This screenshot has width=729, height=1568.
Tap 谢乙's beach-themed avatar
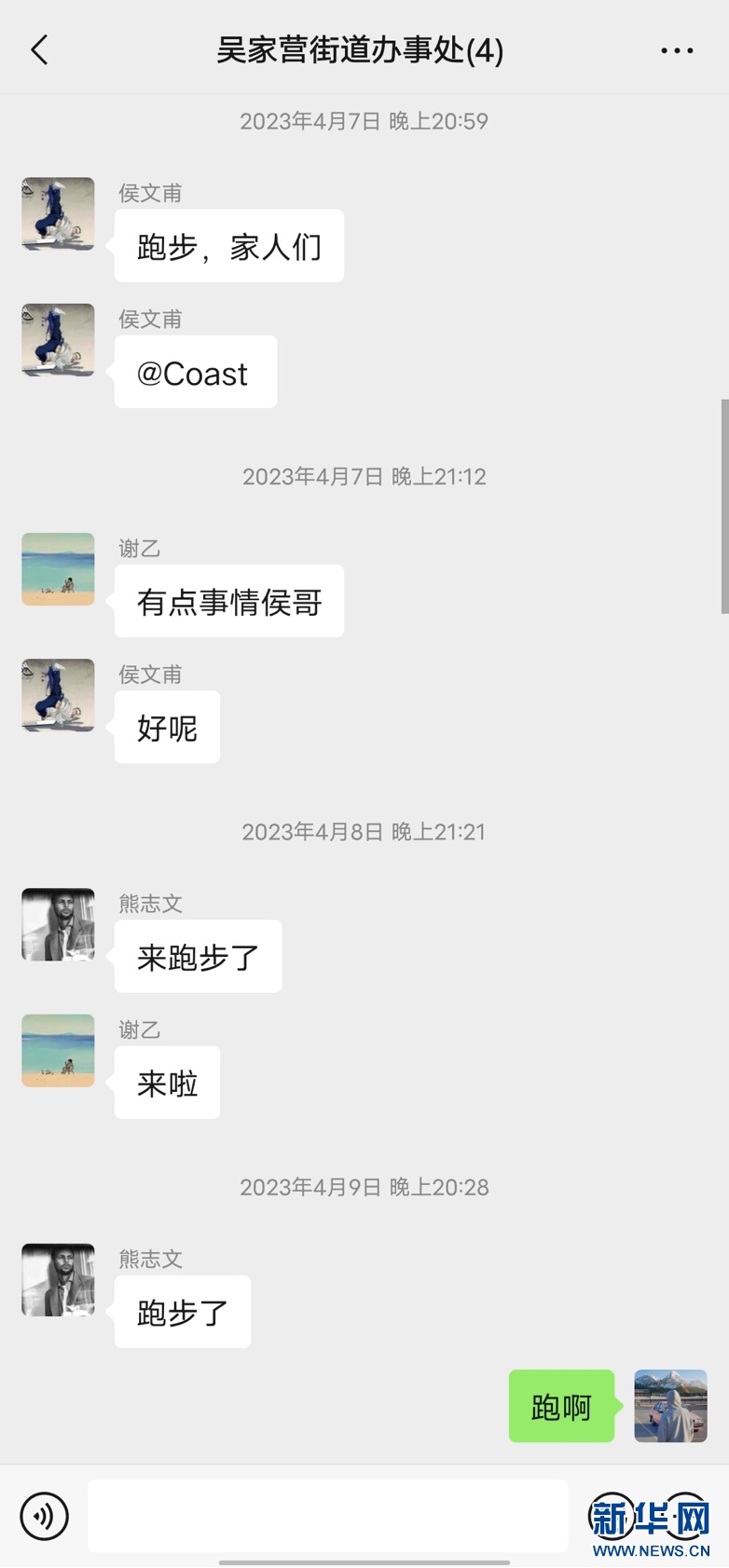tap(57, 568)
